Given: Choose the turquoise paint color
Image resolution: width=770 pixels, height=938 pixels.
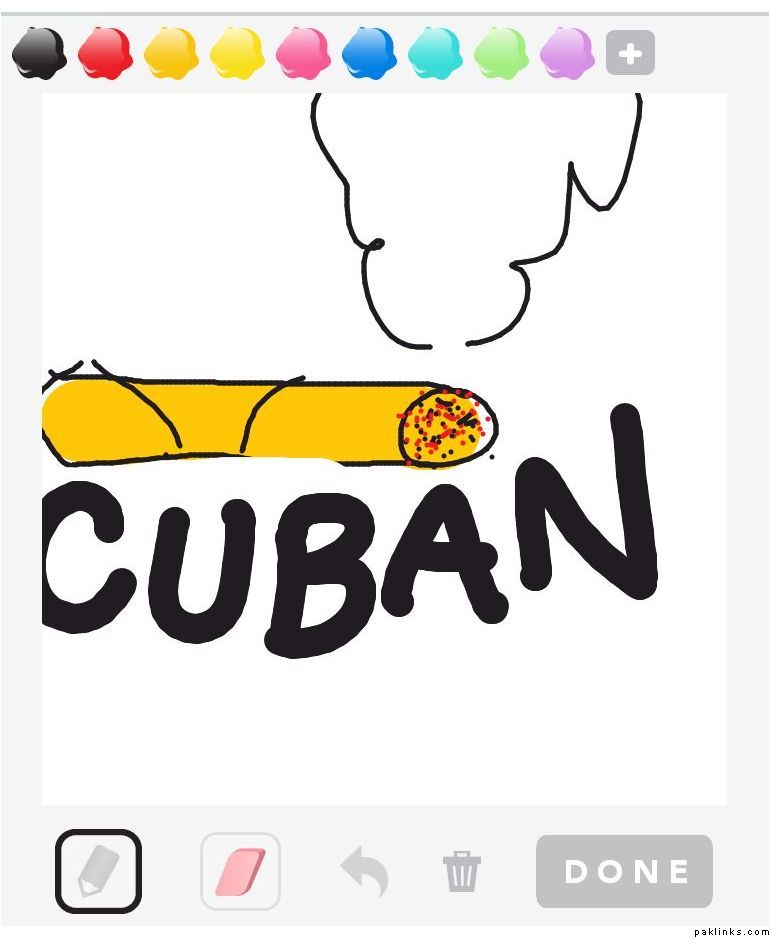Looking at the screenshot, I should (x=435, y=53).
